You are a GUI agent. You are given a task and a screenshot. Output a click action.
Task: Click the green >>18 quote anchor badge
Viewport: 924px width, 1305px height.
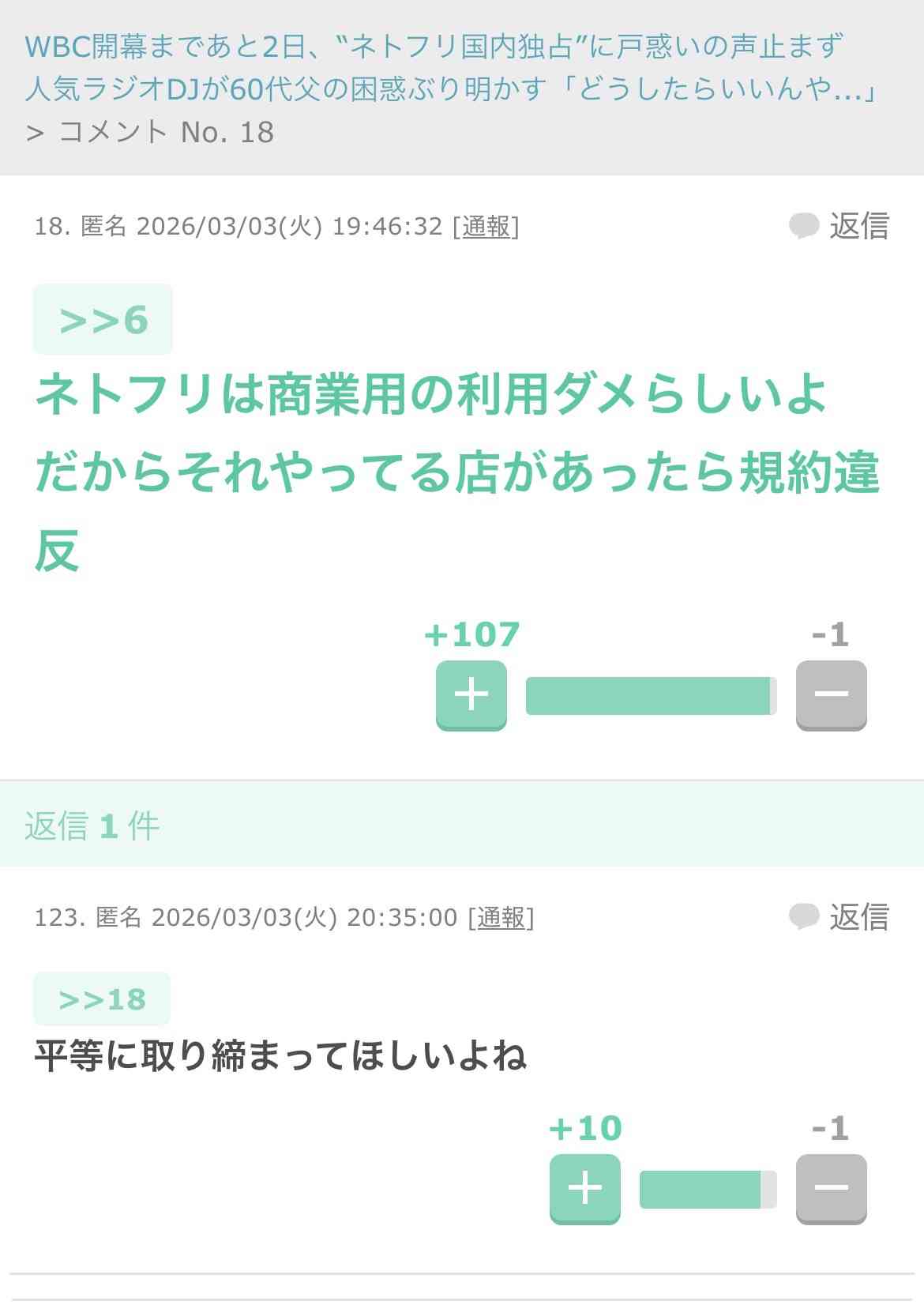103,1000
